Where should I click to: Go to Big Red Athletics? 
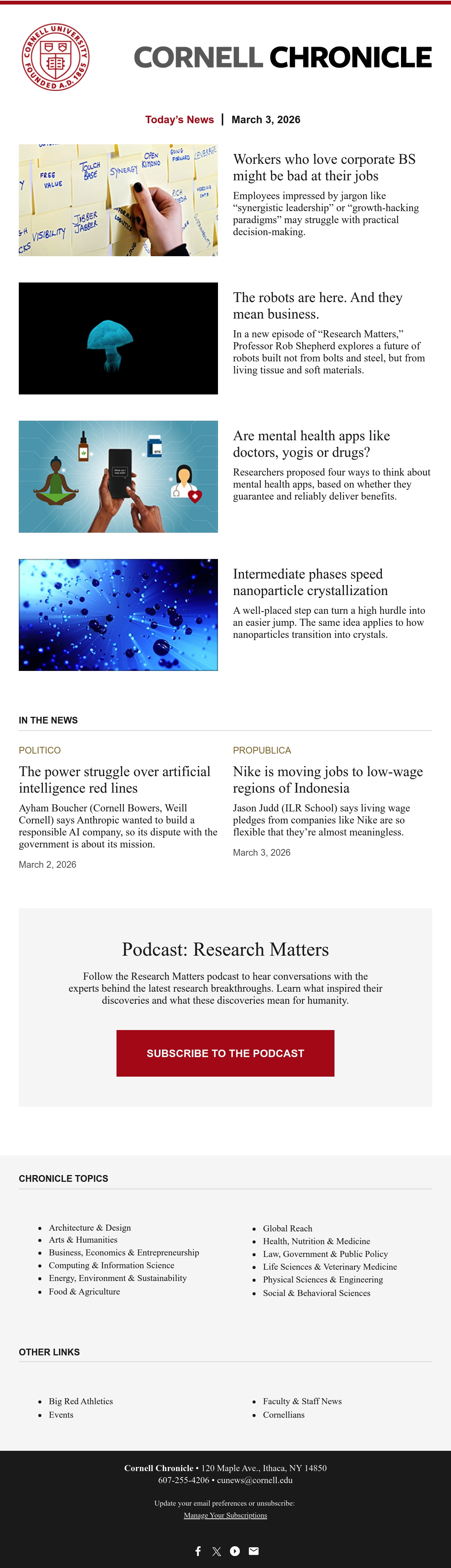click(x=81, y=1401)
